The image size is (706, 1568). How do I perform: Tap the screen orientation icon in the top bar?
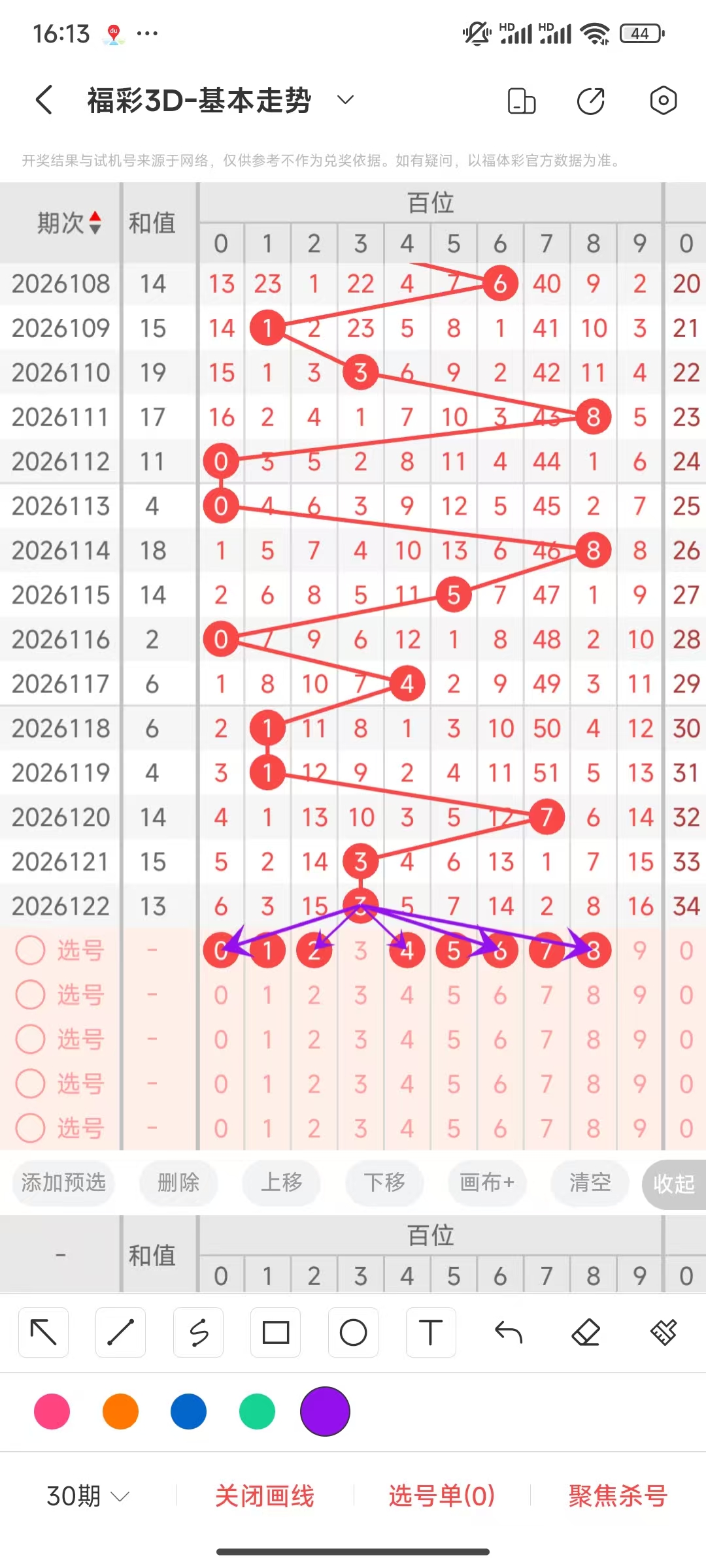coord(521,101)
